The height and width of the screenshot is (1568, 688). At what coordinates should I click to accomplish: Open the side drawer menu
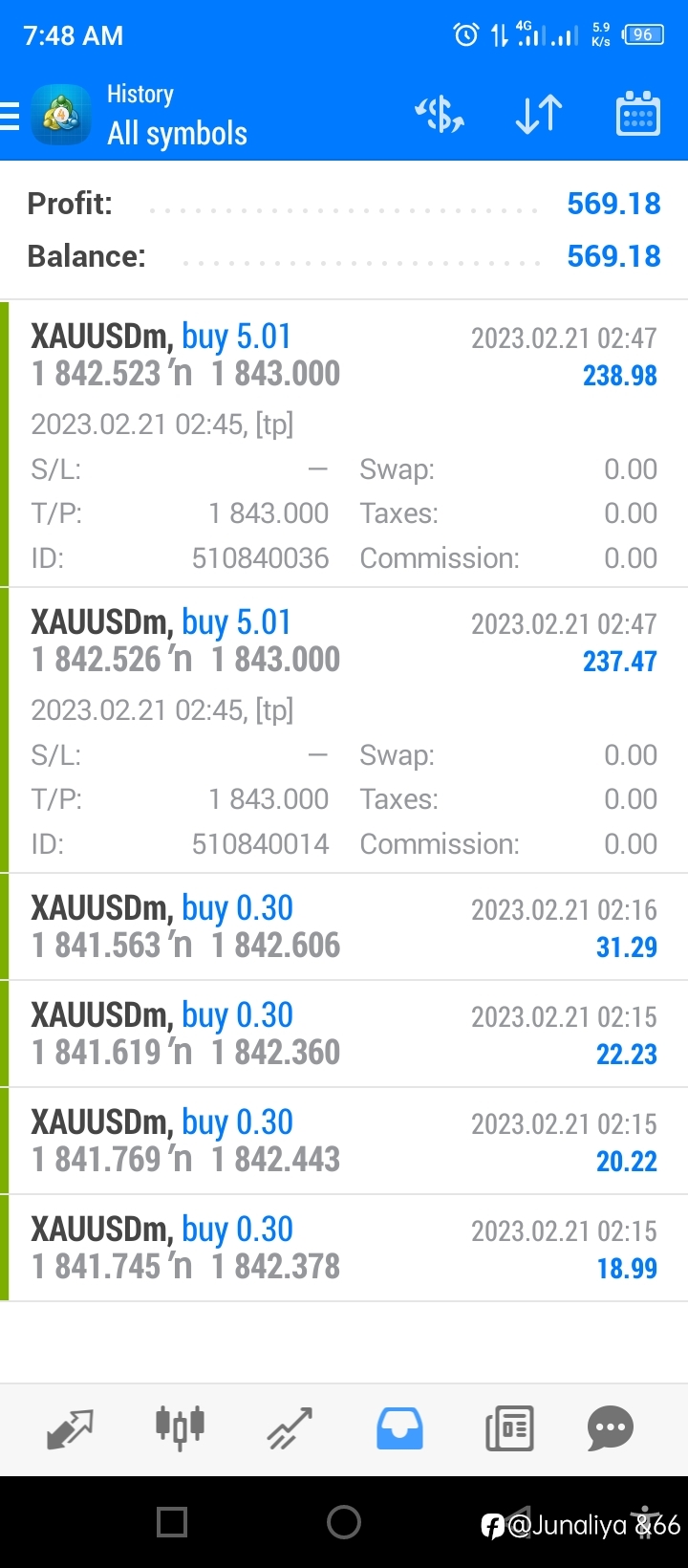click(x=10, y=116)
